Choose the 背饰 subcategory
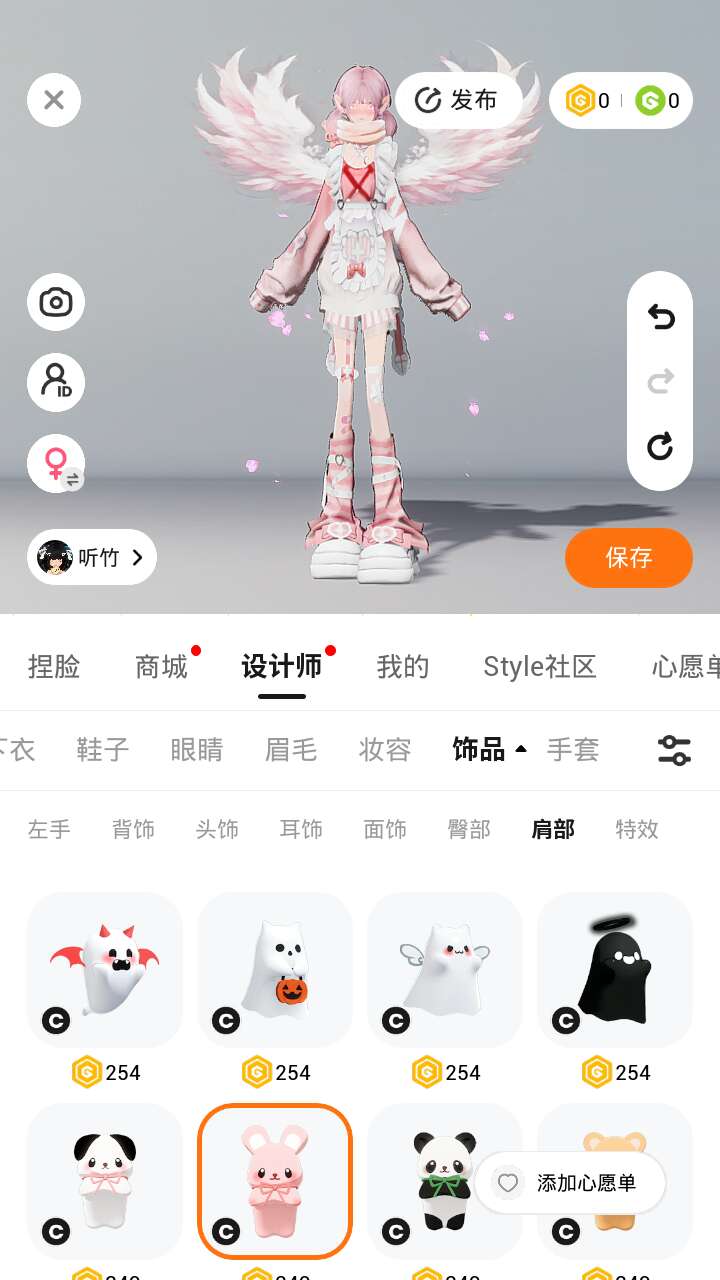Viewport: 720px width, 1280px height. pos(133,829)
